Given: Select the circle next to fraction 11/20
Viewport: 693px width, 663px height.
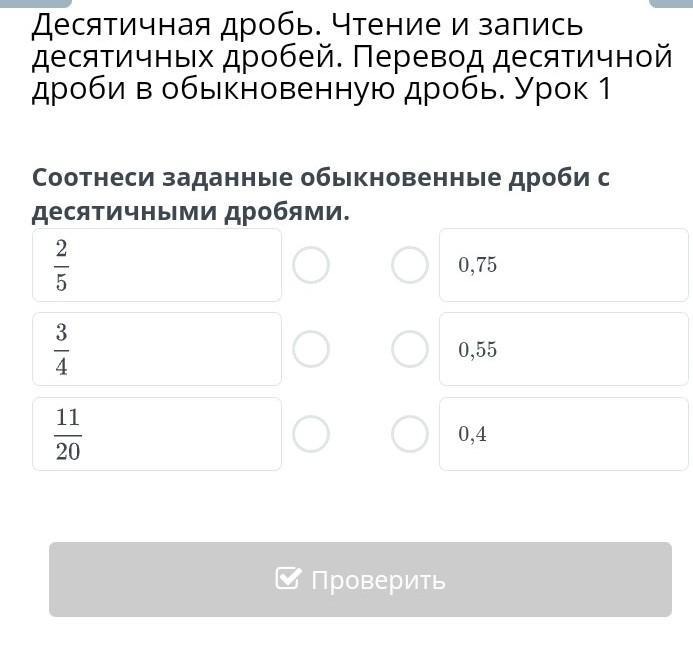Looking at the screenshot, I should (311, 434).
